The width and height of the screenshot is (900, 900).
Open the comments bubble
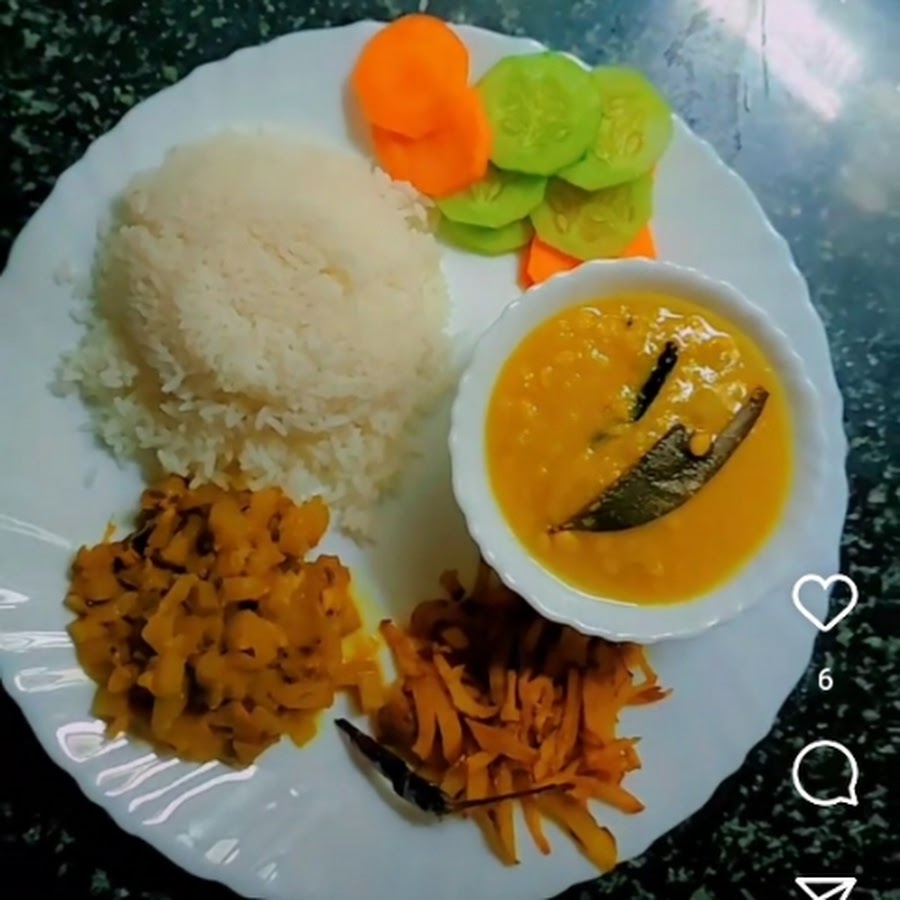(825, 773)
